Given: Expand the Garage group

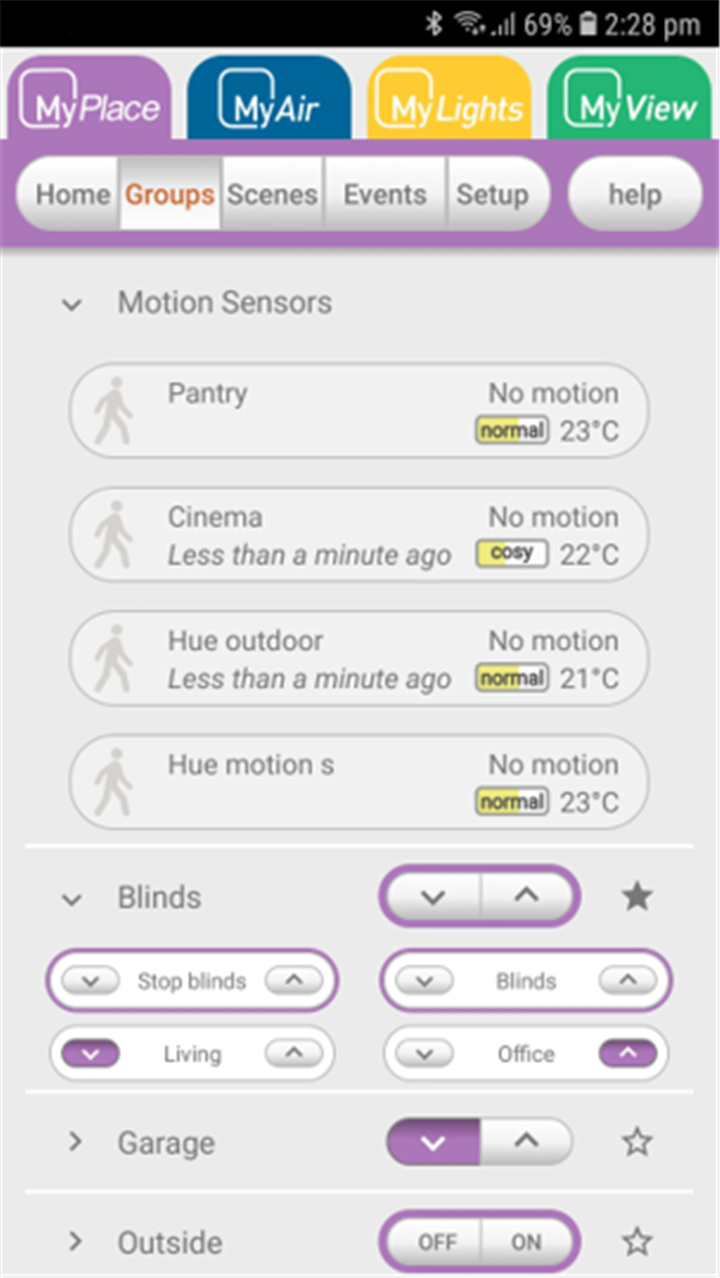Looking at the screenshot, I should [x=74, y=1141].
